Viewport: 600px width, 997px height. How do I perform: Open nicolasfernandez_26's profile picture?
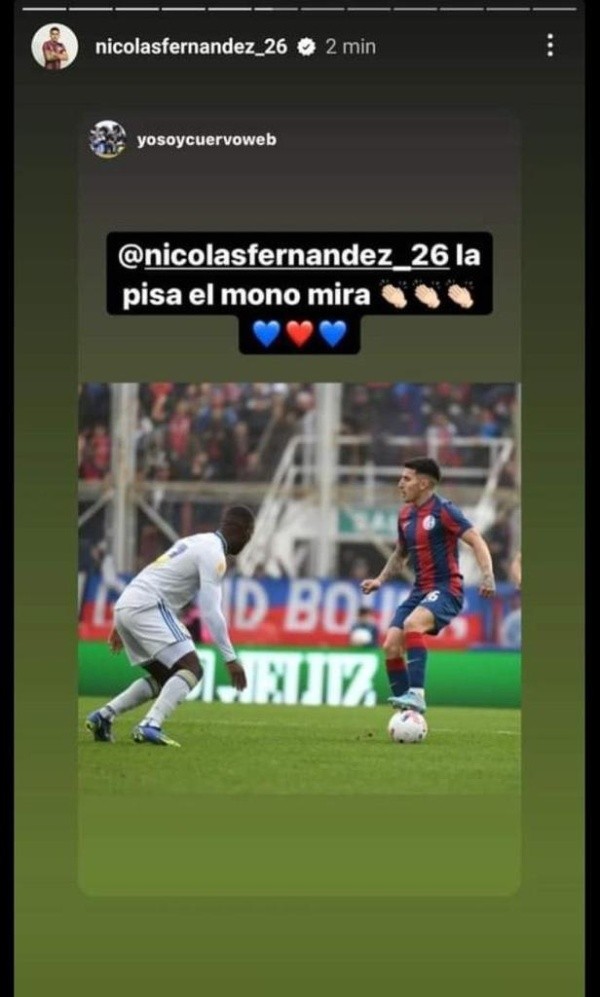pos(54,47)
